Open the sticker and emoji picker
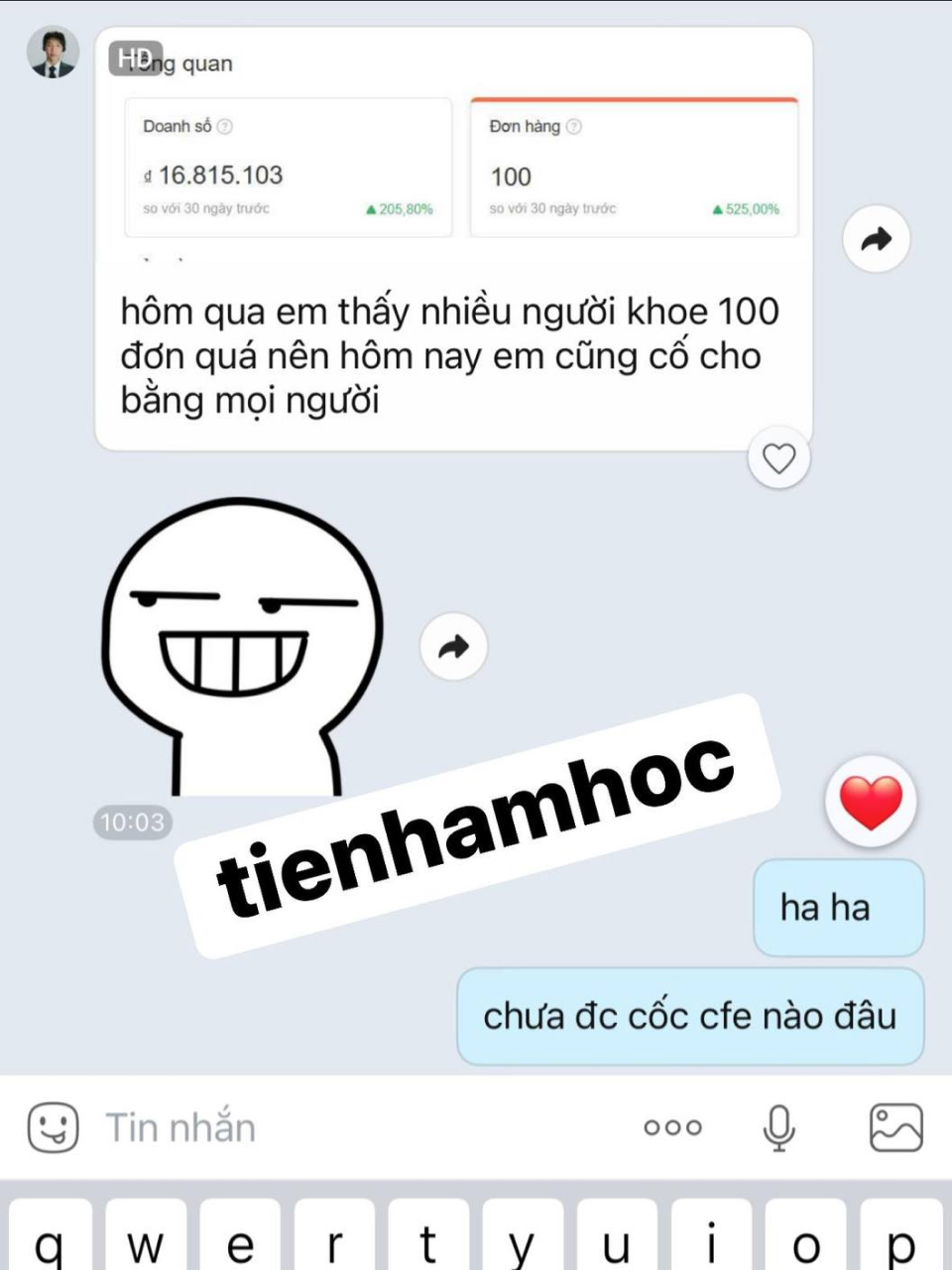This screenshot has height=1270, width=952. click(53, 1128)
